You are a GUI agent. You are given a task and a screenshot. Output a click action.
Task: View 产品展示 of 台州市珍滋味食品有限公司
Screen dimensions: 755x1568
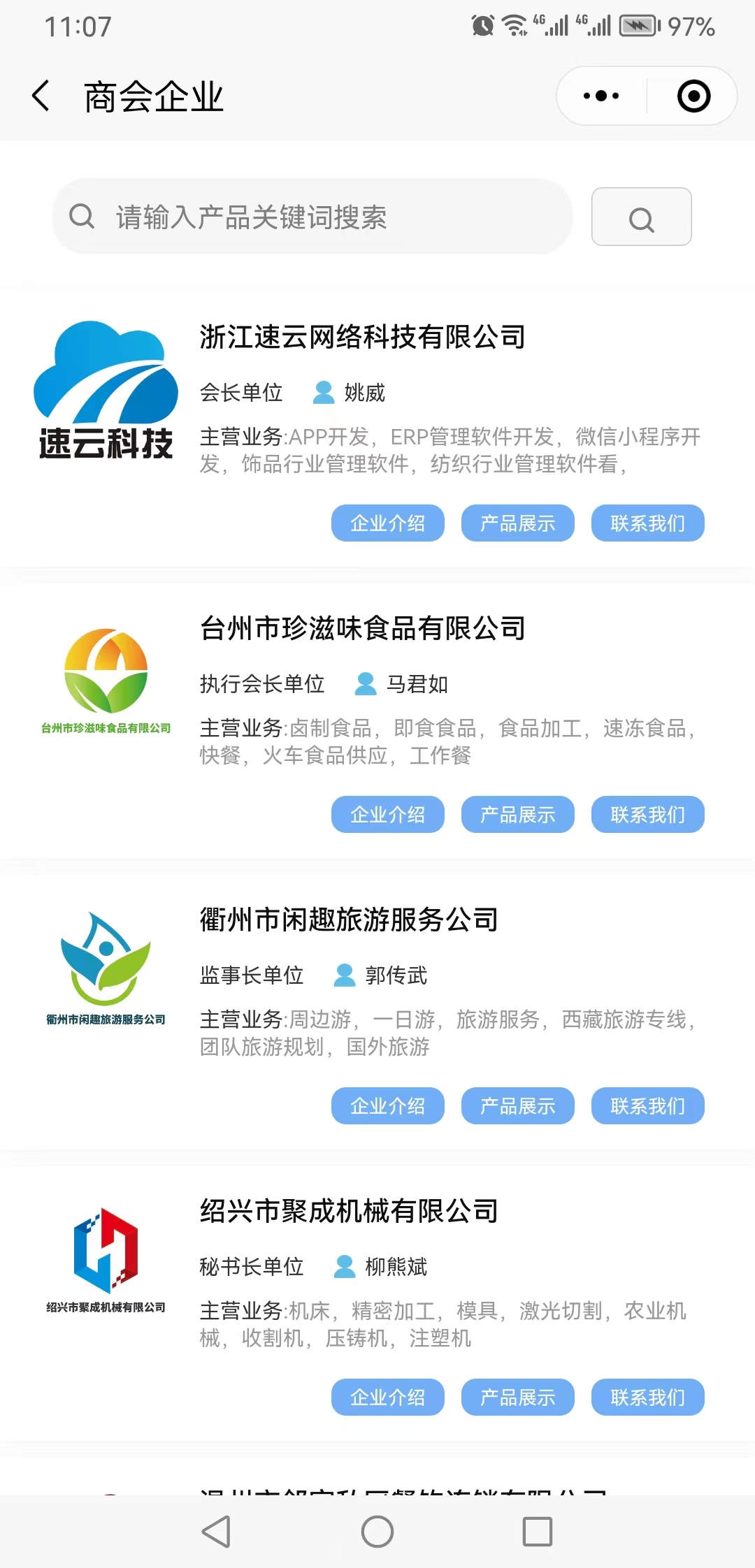(x=517, y=815)
